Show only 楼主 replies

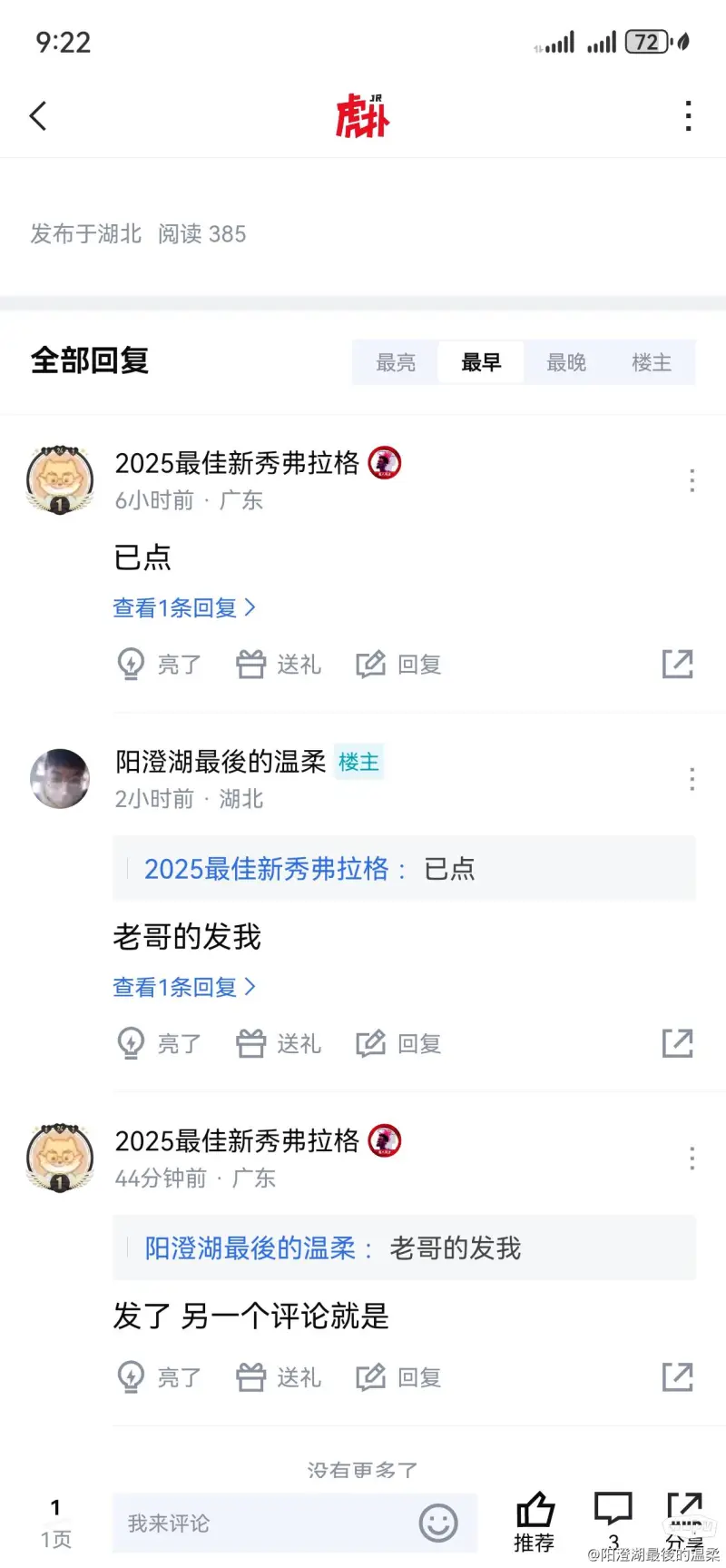coord(652,363)
